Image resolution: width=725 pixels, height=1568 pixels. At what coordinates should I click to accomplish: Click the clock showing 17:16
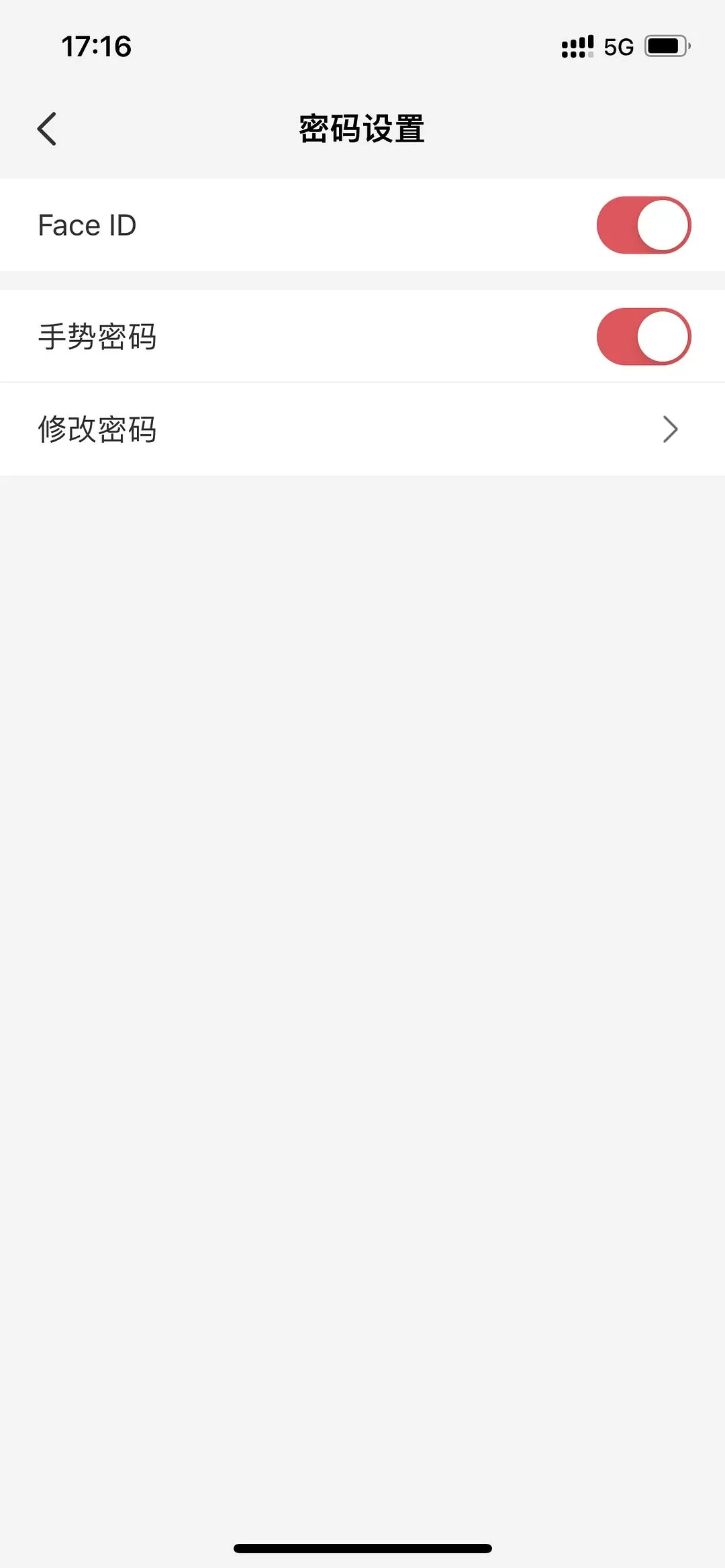point(96,46)
